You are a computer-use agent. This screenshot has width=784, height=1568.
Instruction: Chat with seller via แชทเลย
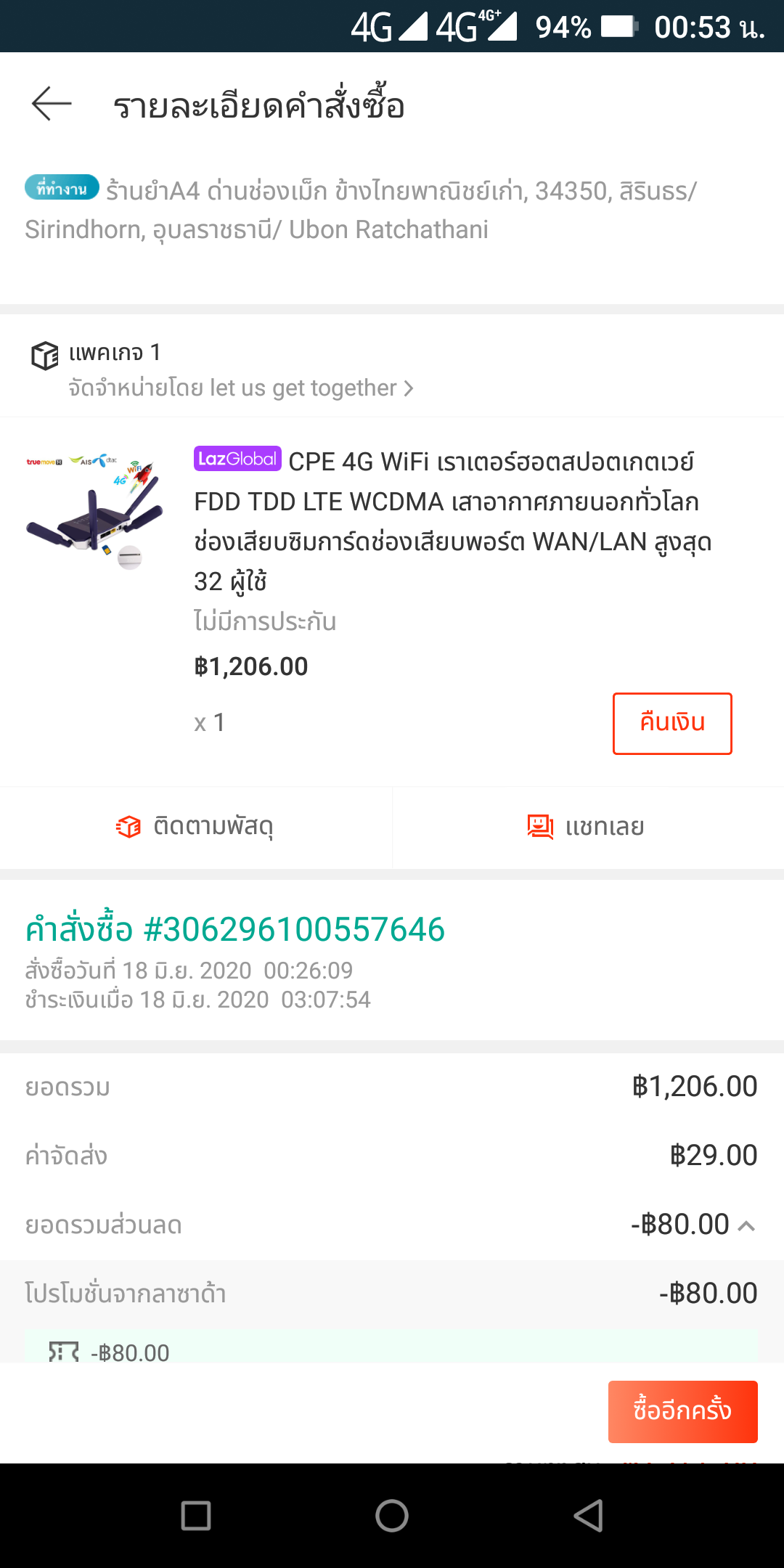[x=587, y=827]
